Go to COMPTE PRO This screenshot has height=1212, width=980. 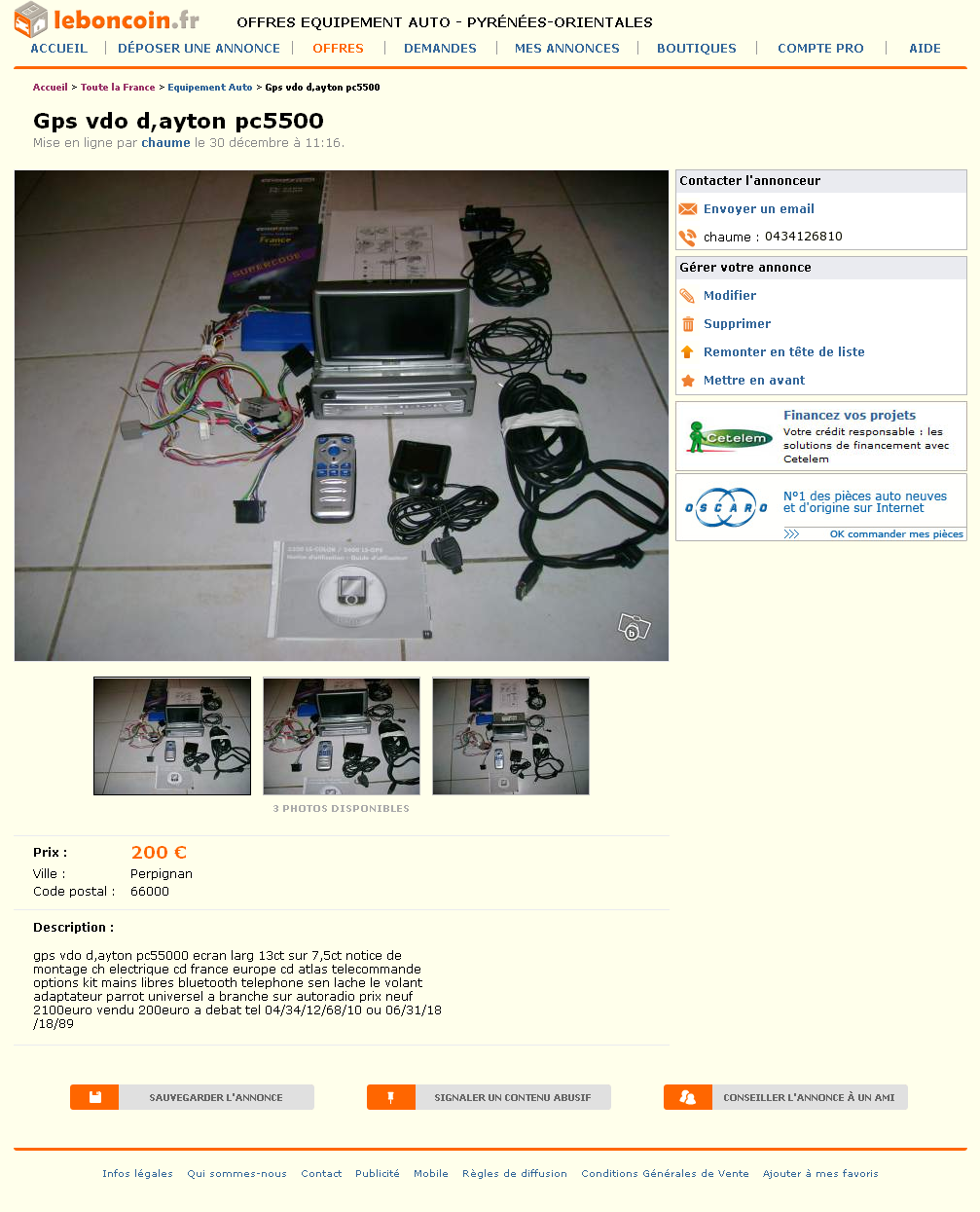[x=820, y=48]
